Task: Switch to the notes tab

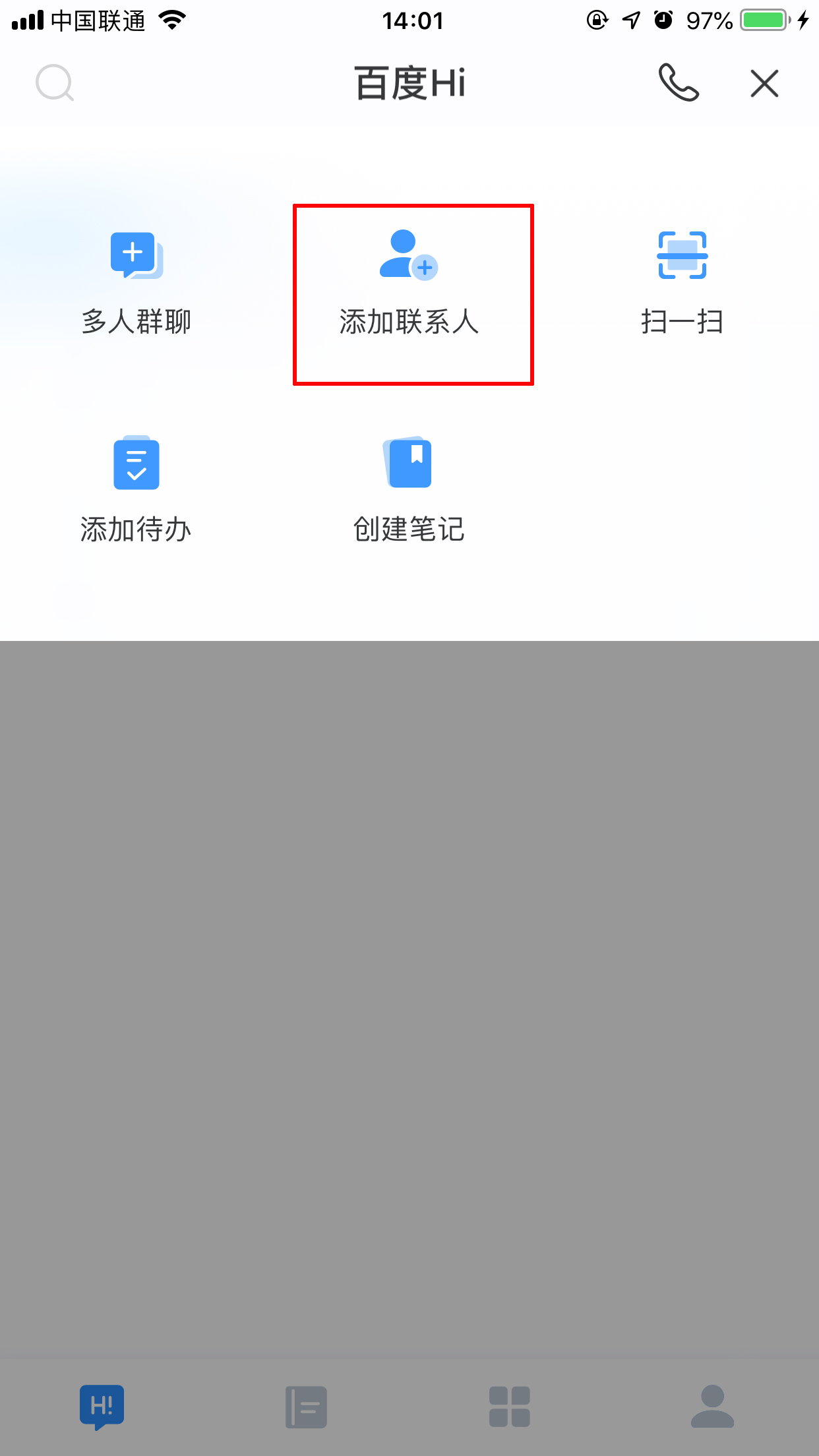Action: pyautogui.click(x=307, y=1406)
